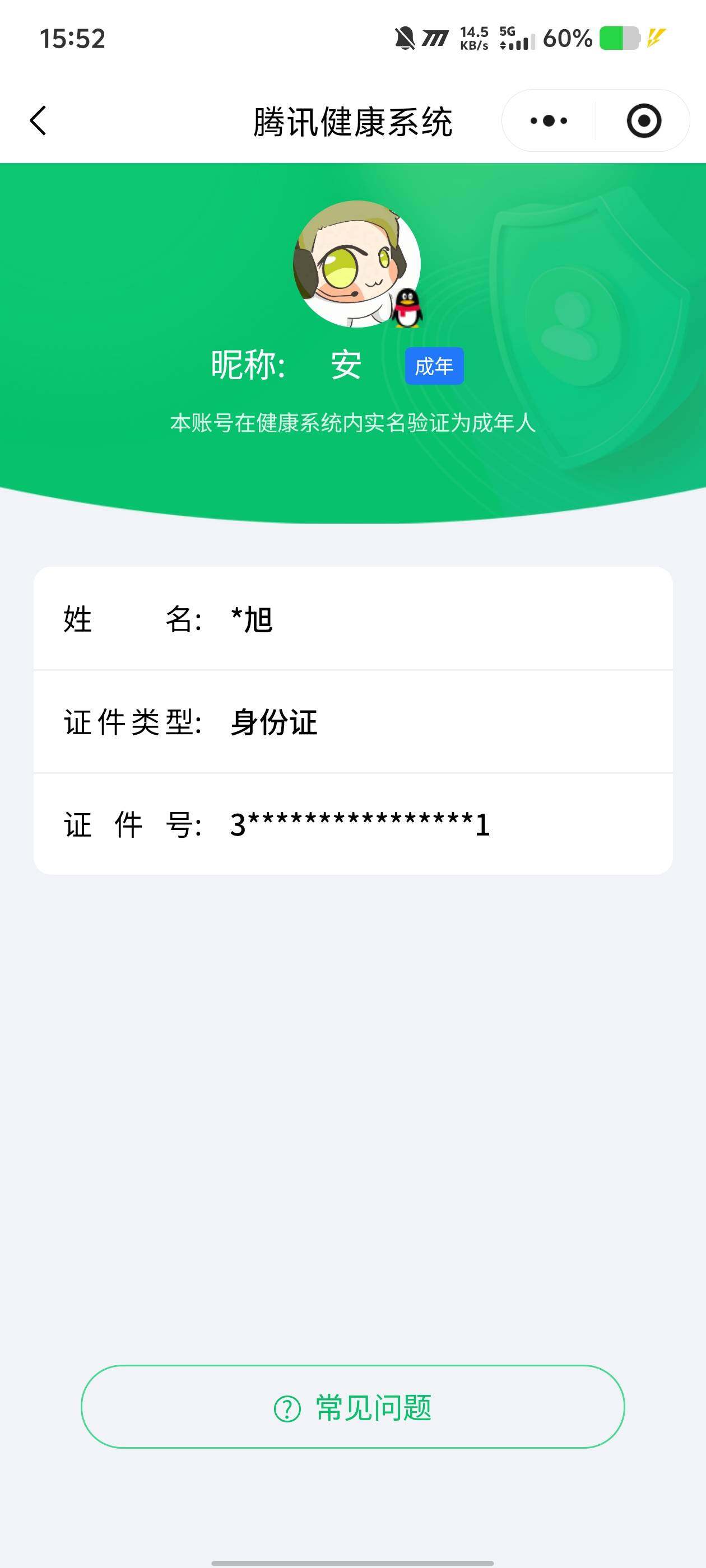Tap the circular close target icon
The image size is (706, 1568).
[645, 120]
